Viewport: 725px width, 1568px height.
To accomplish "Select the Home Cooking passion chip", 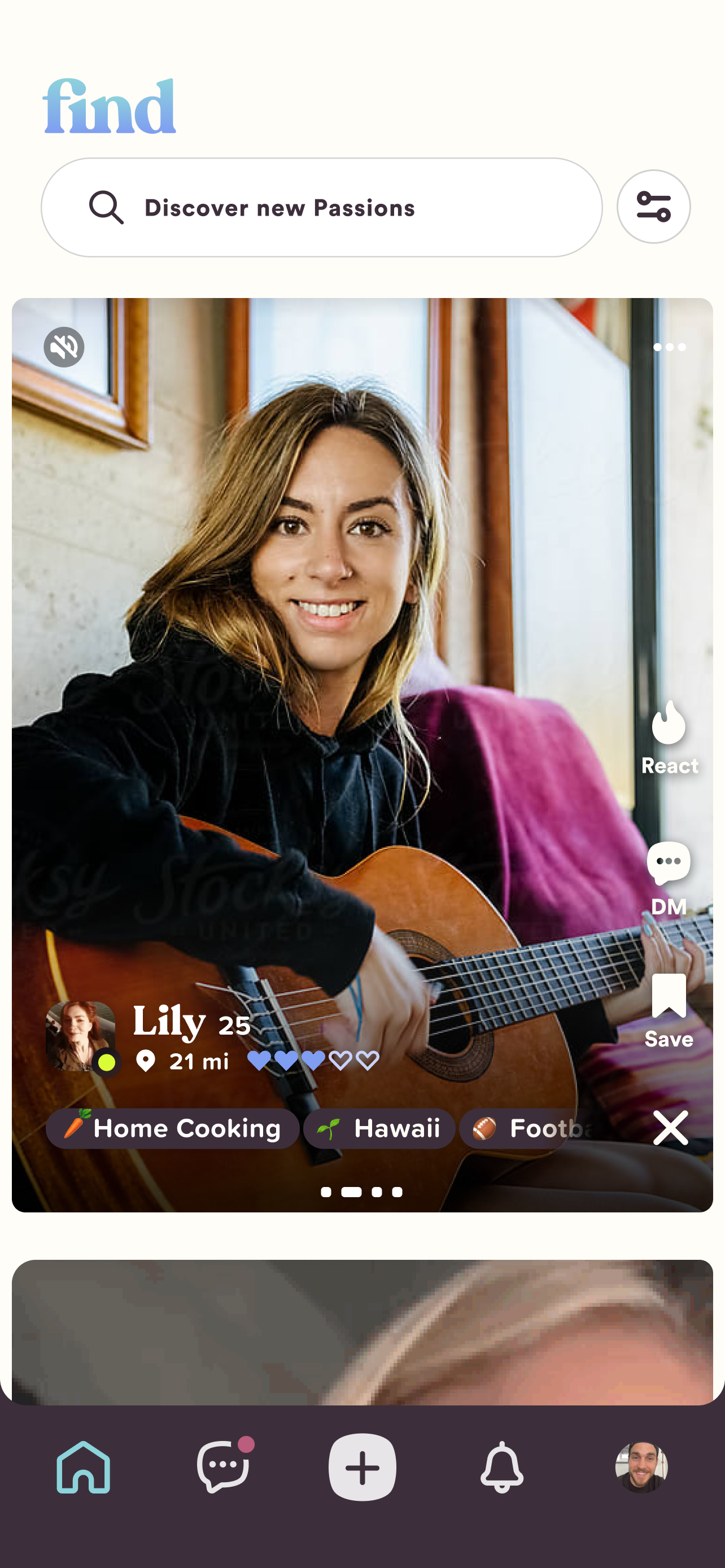I will (172, 1128).
